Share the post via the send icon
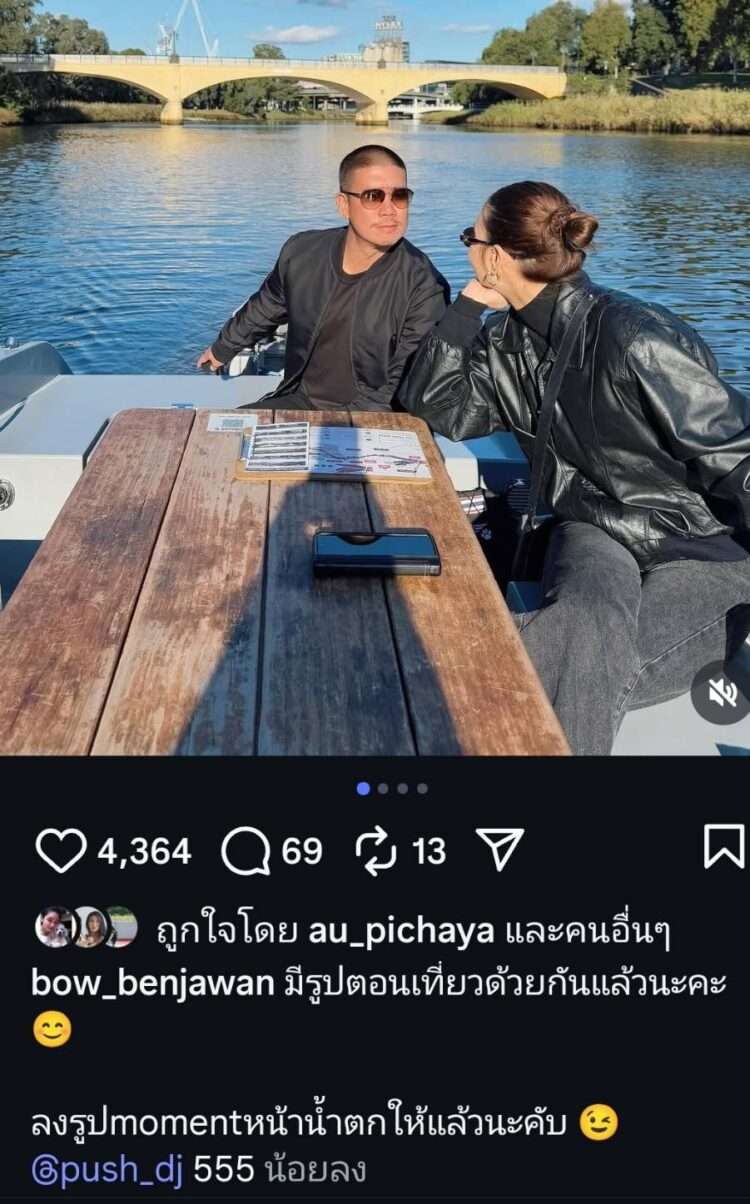This screenshot has height=1204, width=750. tap(500, 849)
